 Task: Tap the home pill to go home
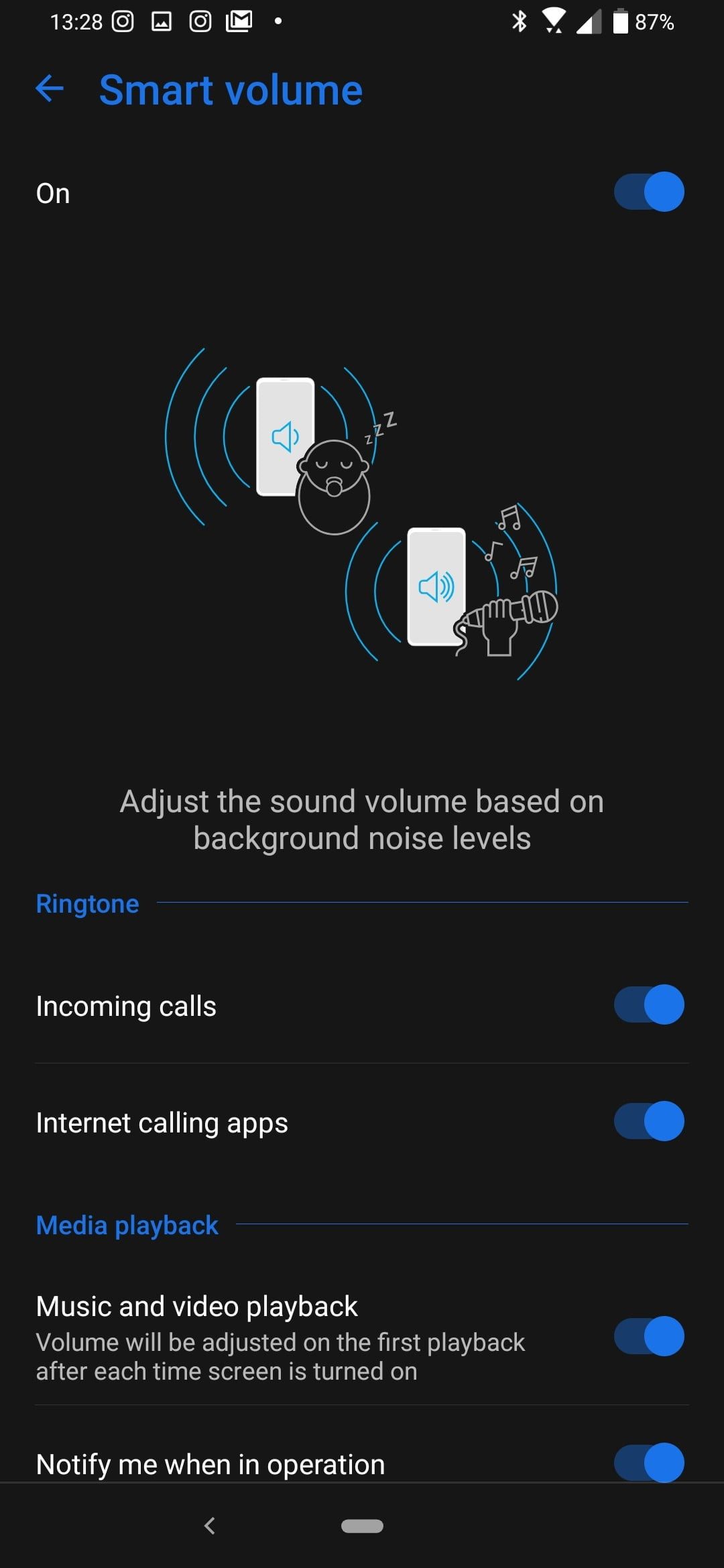[362, 1526]
